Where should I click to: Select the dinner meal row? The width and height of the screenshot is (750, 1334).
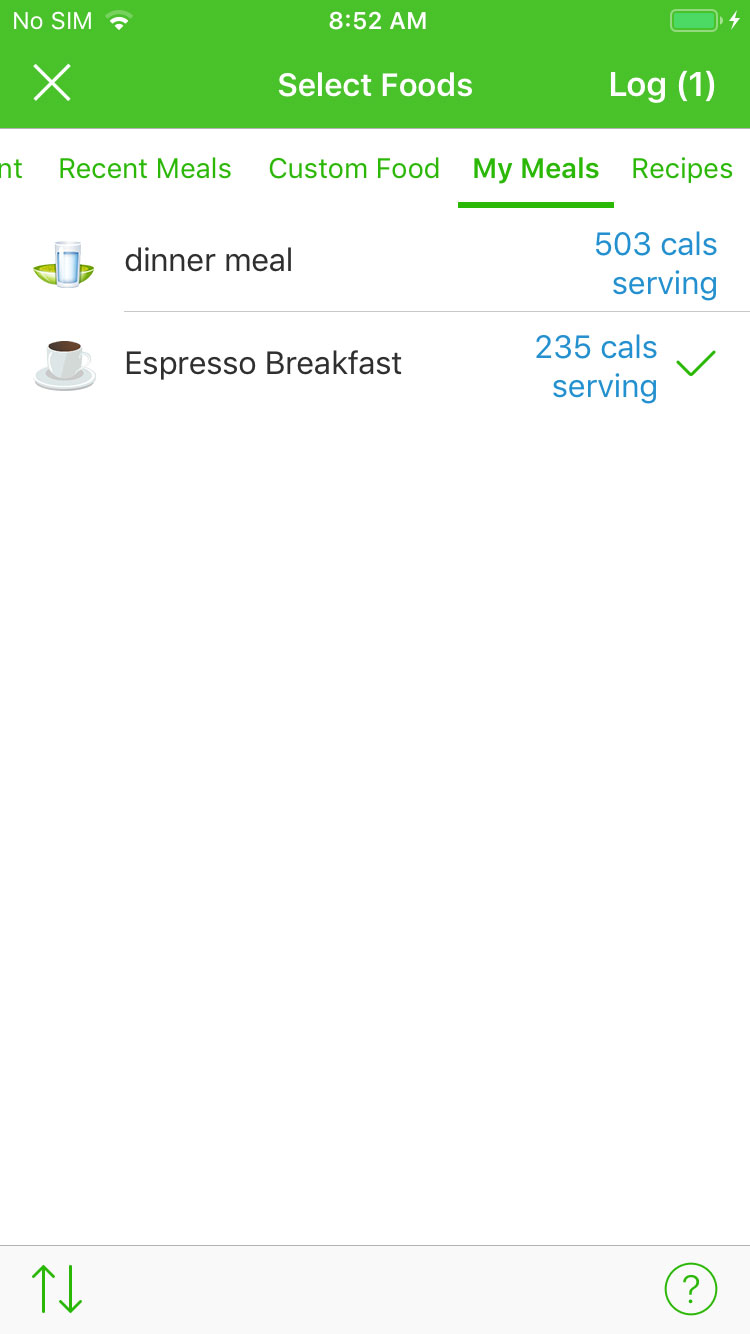click(x=375, y=262)
